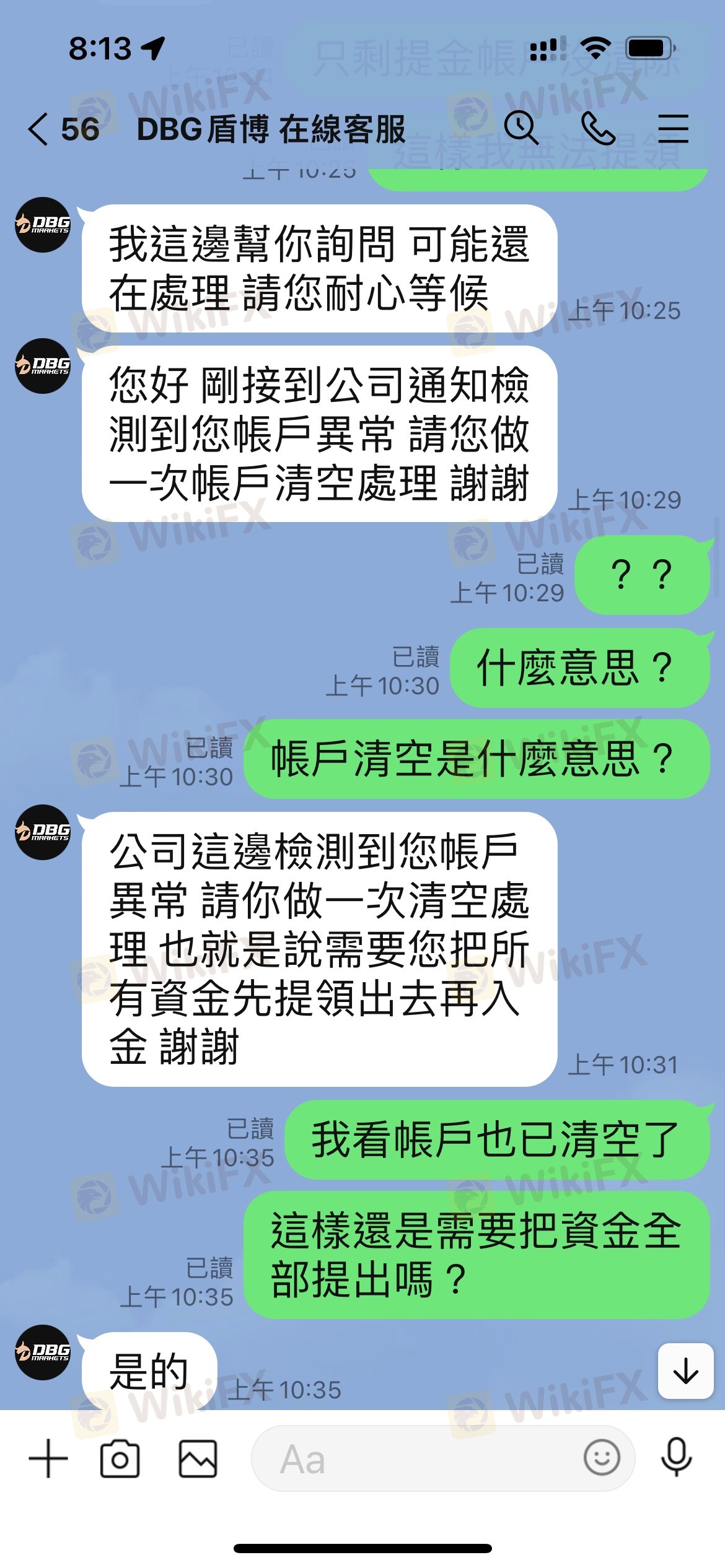The width and height of the screenshot is (725, 1568).
Task: Open the emoji sticker picker
Action: pos(601,1458)
